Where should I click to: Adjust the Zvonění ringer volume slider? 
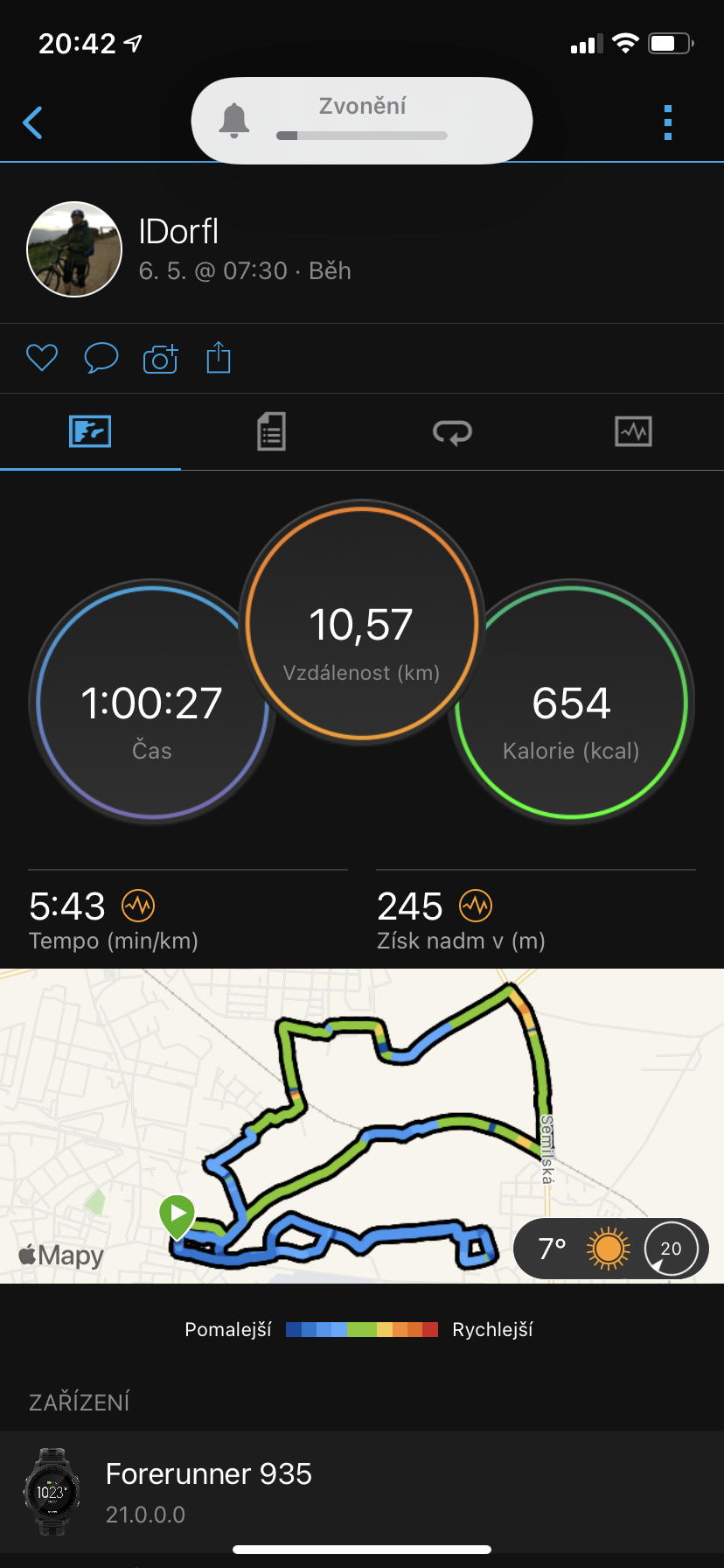(362, 136)
